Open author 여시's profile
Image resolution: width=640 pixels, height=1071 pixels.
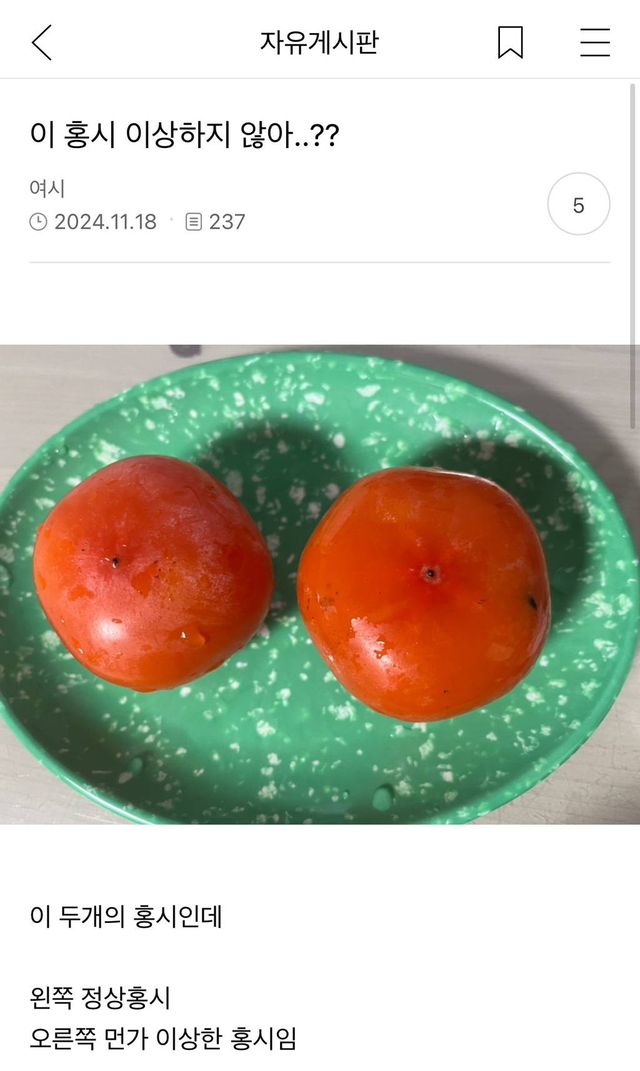[x=47, y=188]
